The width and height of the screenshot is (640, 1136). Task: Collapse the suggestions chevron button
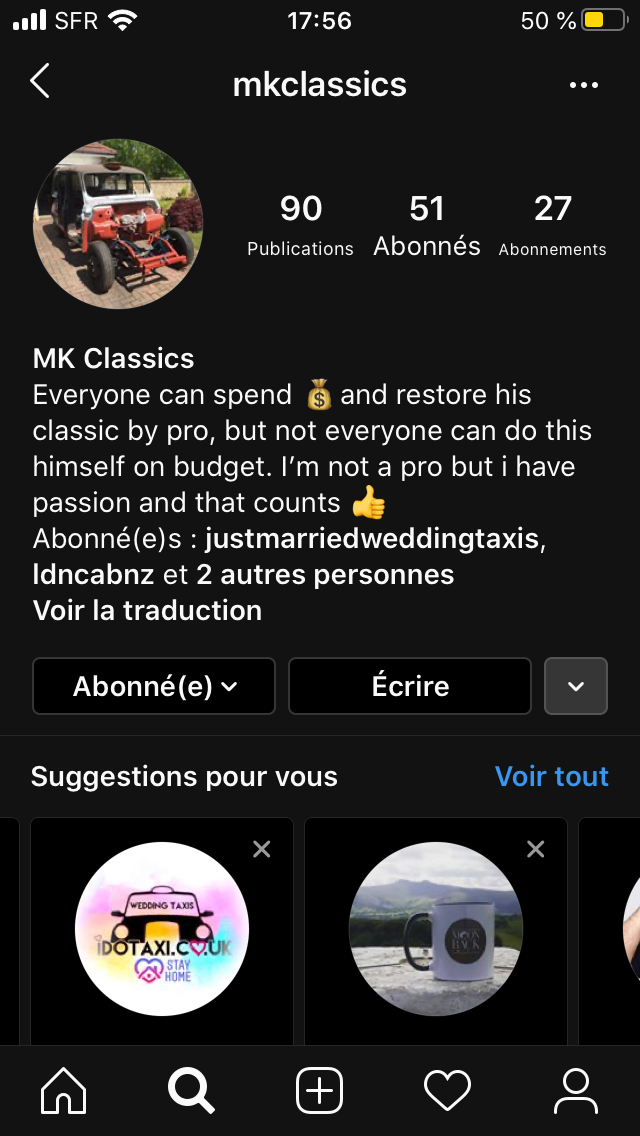(x=575, y=686)
